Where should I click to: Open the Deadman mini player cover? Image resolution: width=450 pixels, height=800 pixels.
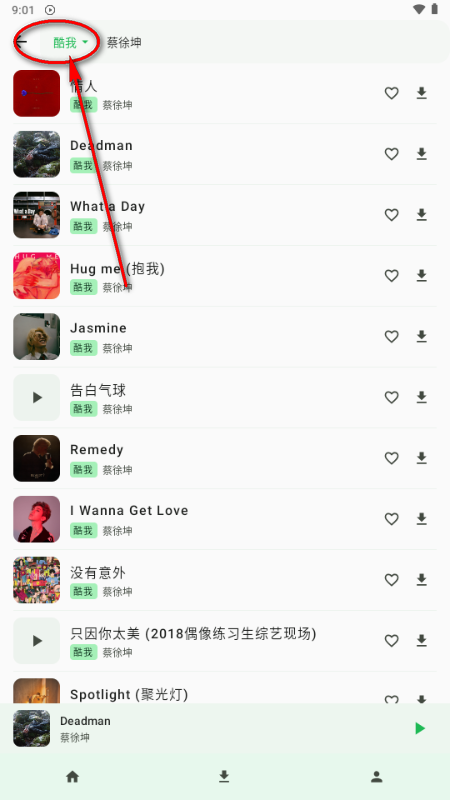(x=32, y=728)
